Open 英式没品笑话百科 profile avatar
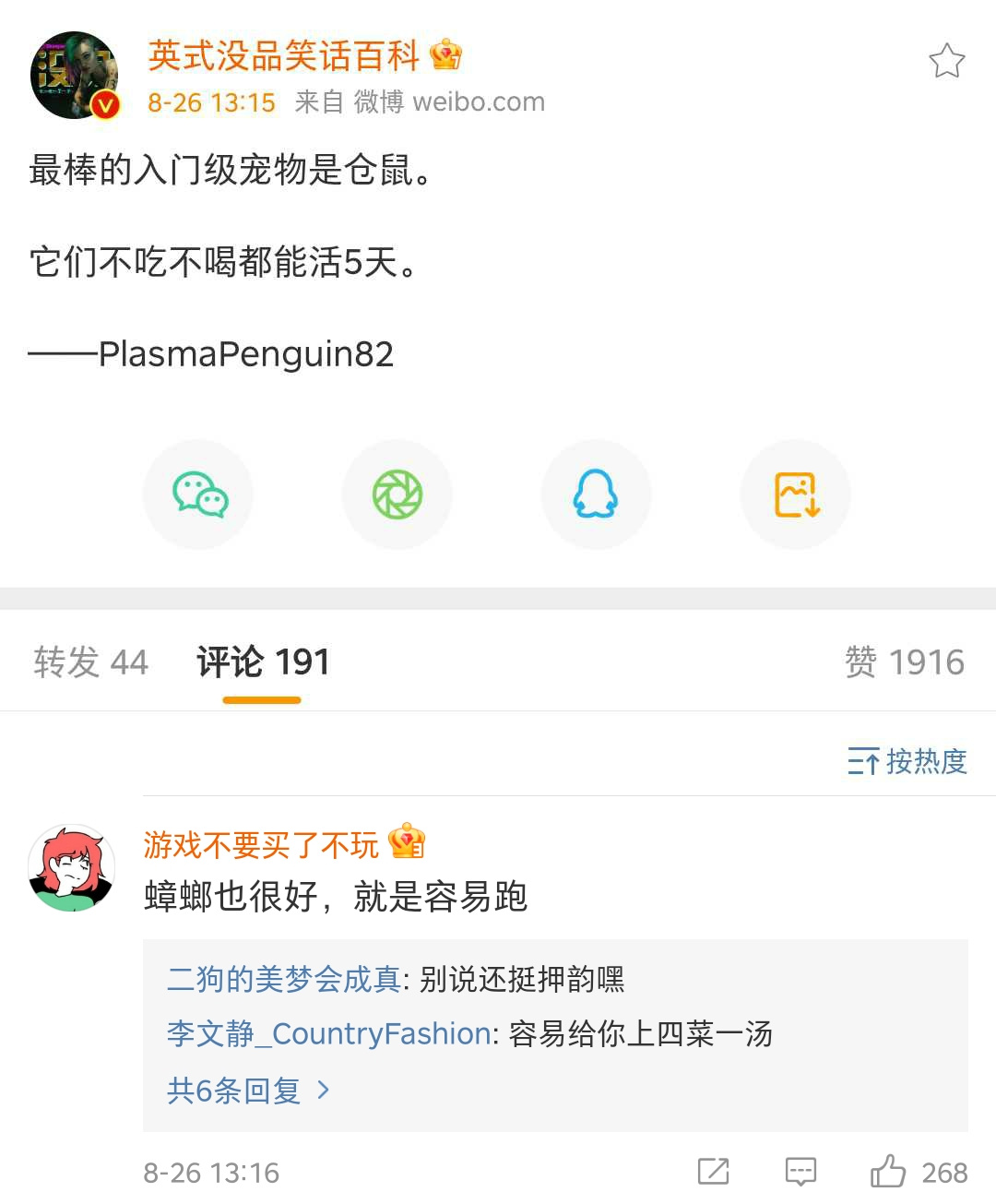The image size is (996, 1204). pos(75,76)
